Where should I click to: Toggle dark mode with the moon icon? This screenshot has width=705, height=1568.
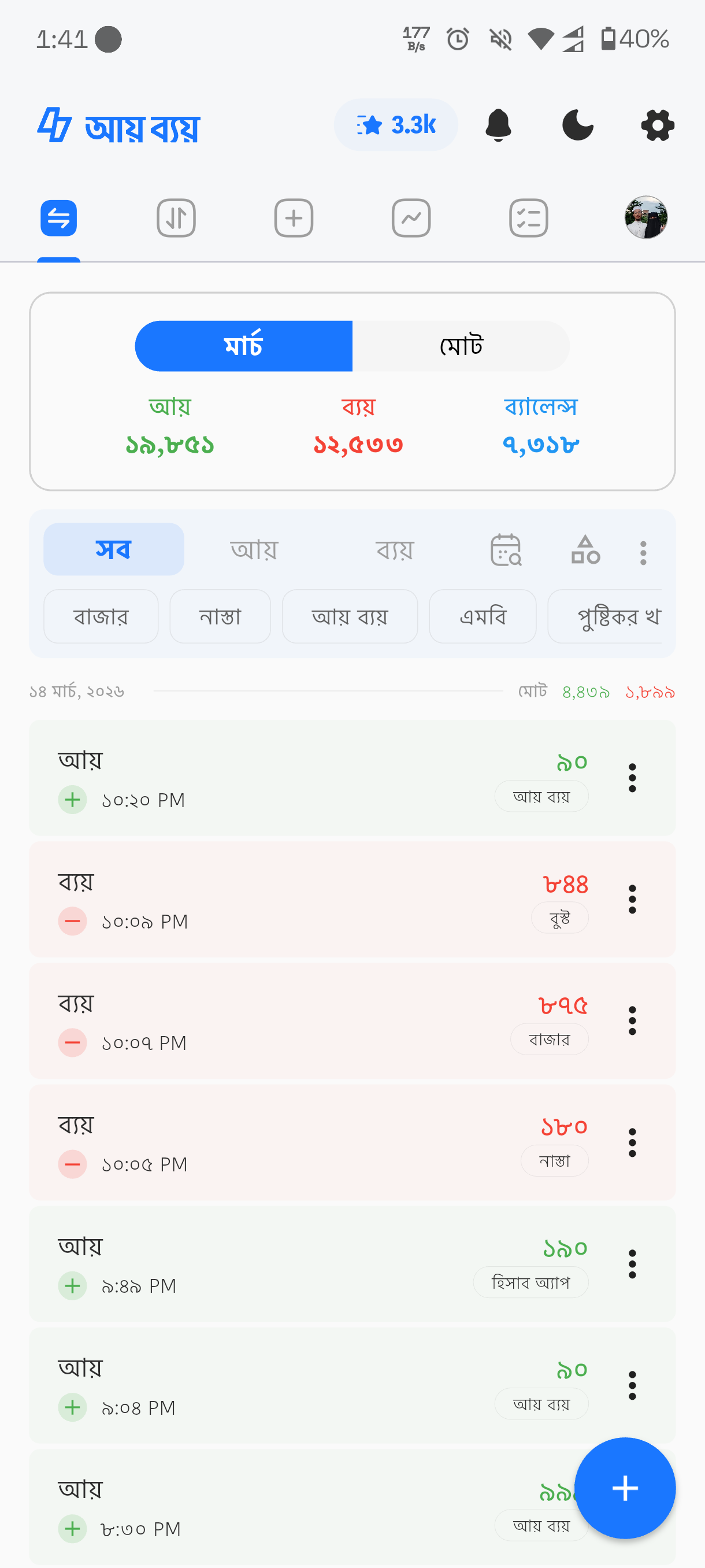click(577, 125)
